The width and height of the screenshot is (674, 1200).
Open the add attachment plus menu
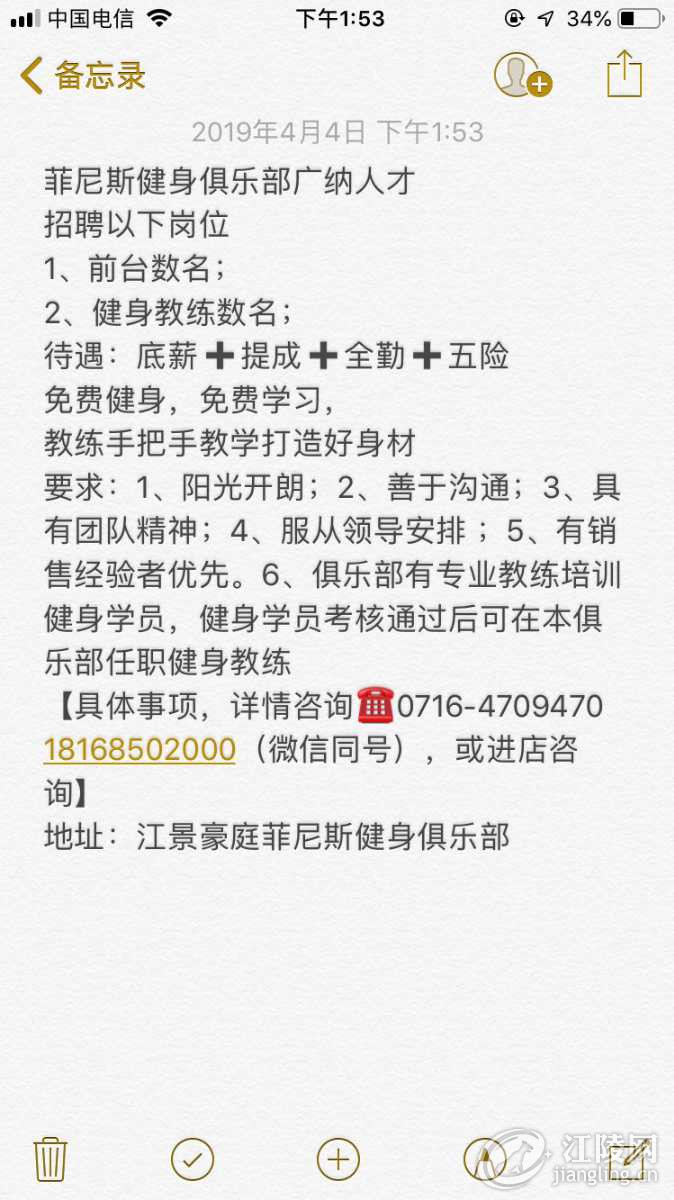click(x=338, y=1159)
